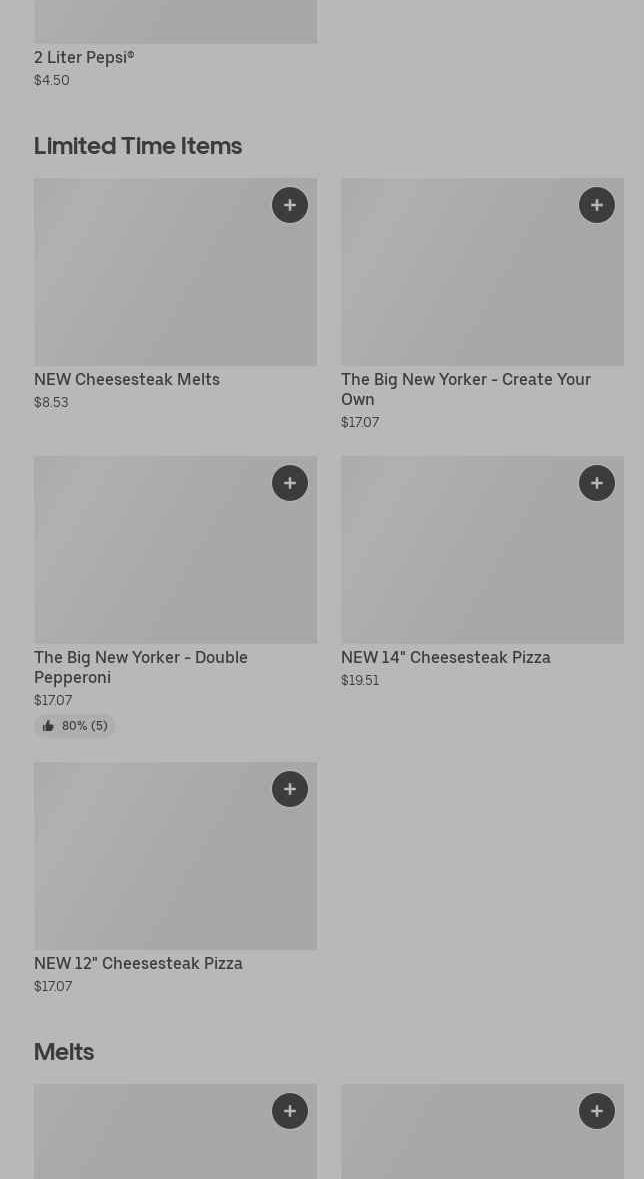
Task: Add NEW Cheesesteak Melts to cart
Action: pos(290,205)
